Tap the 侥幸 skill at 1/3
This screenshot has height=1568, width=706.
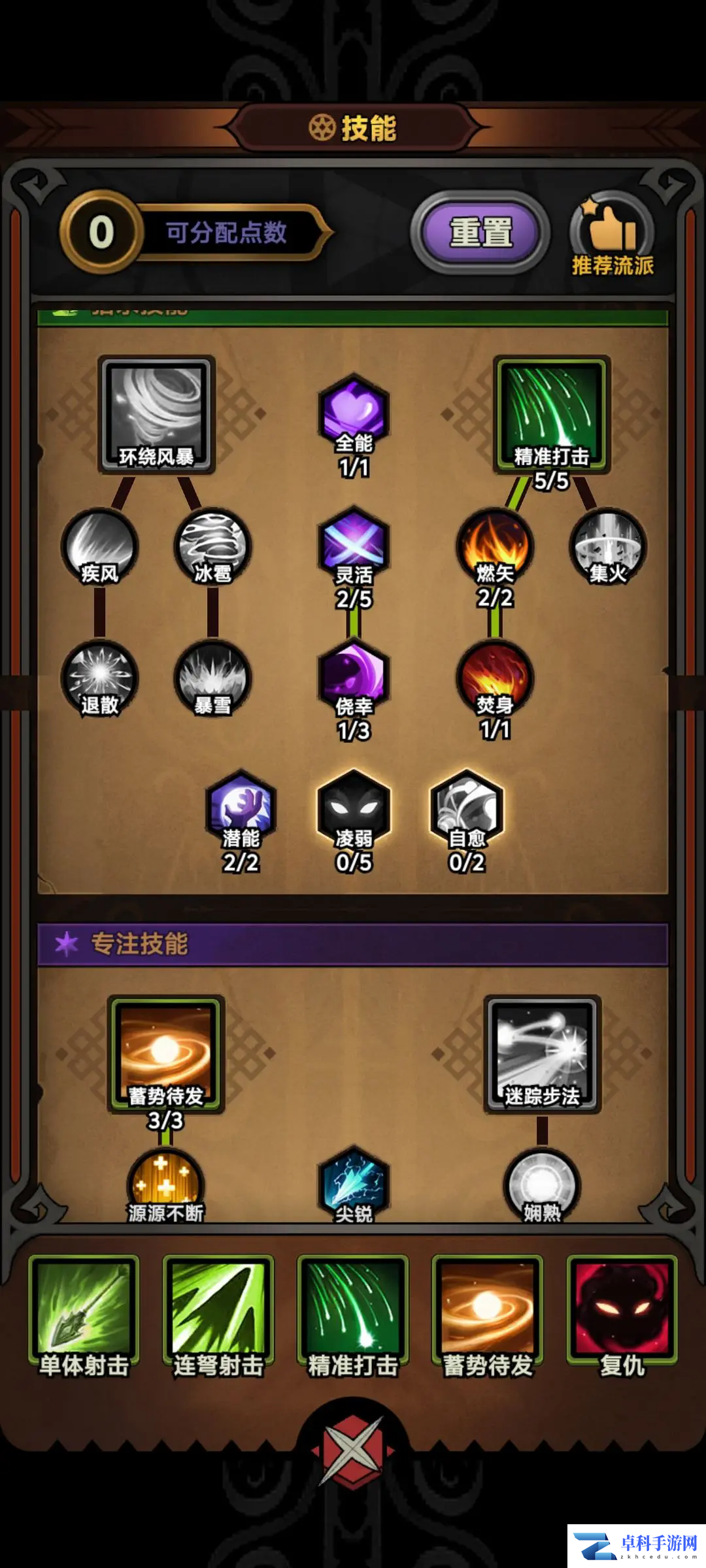pos(354,679)
